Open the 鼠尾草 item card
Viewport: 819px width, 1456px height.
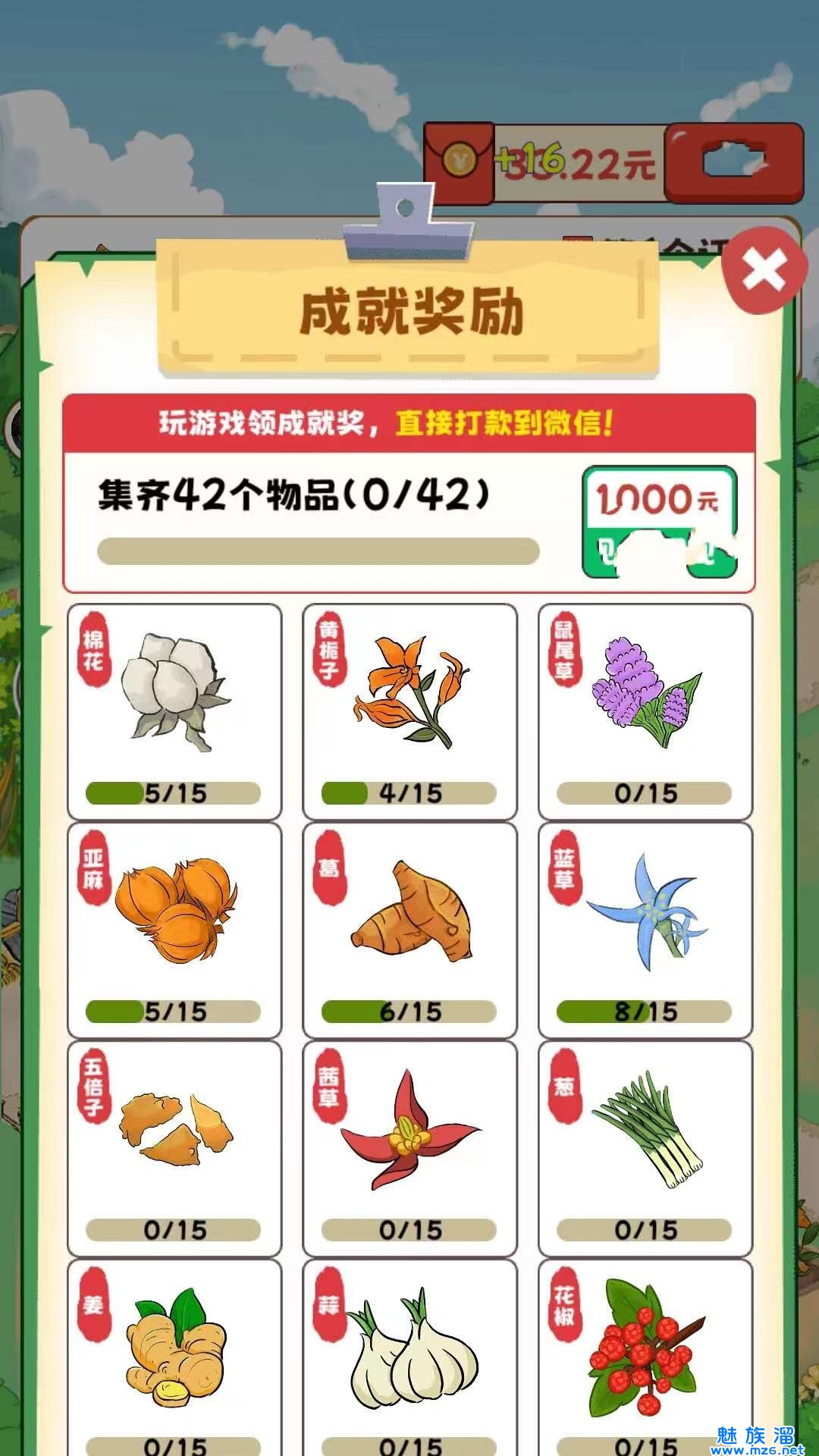click(645, 711)
